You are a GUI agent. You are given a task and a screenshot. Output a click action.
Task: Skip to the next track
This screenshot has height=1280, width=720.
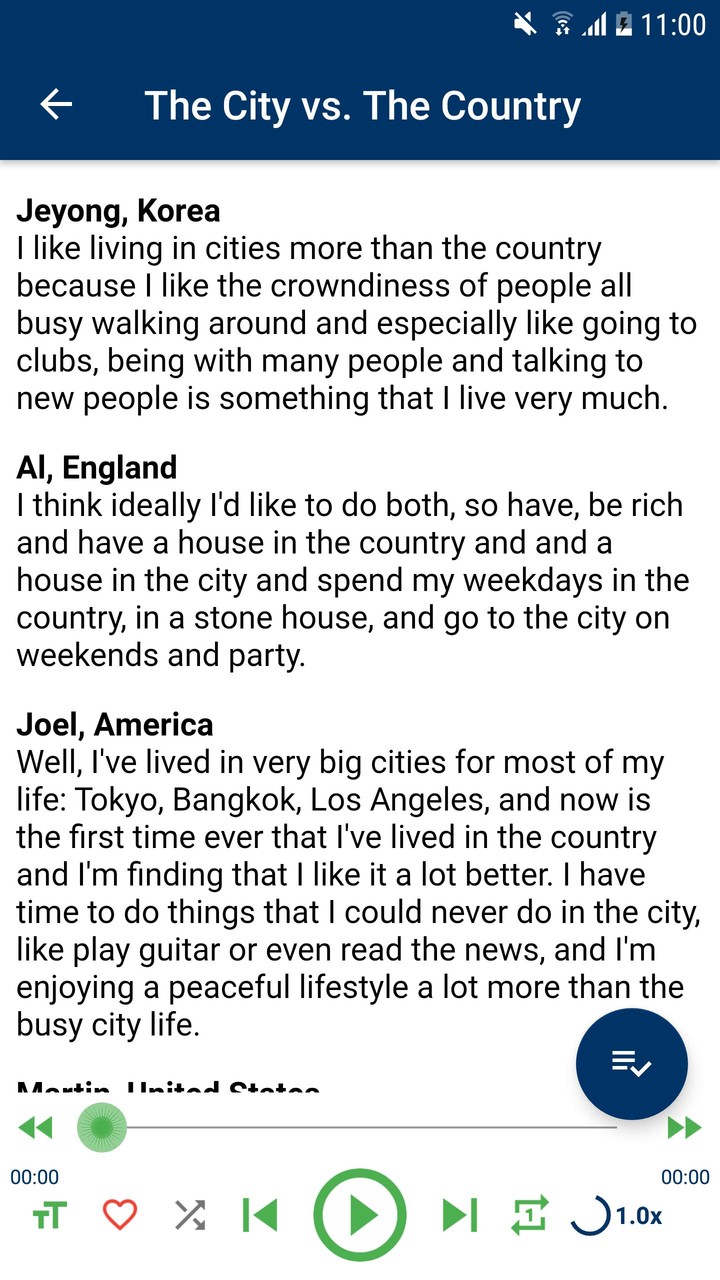tap(458, 1215)
